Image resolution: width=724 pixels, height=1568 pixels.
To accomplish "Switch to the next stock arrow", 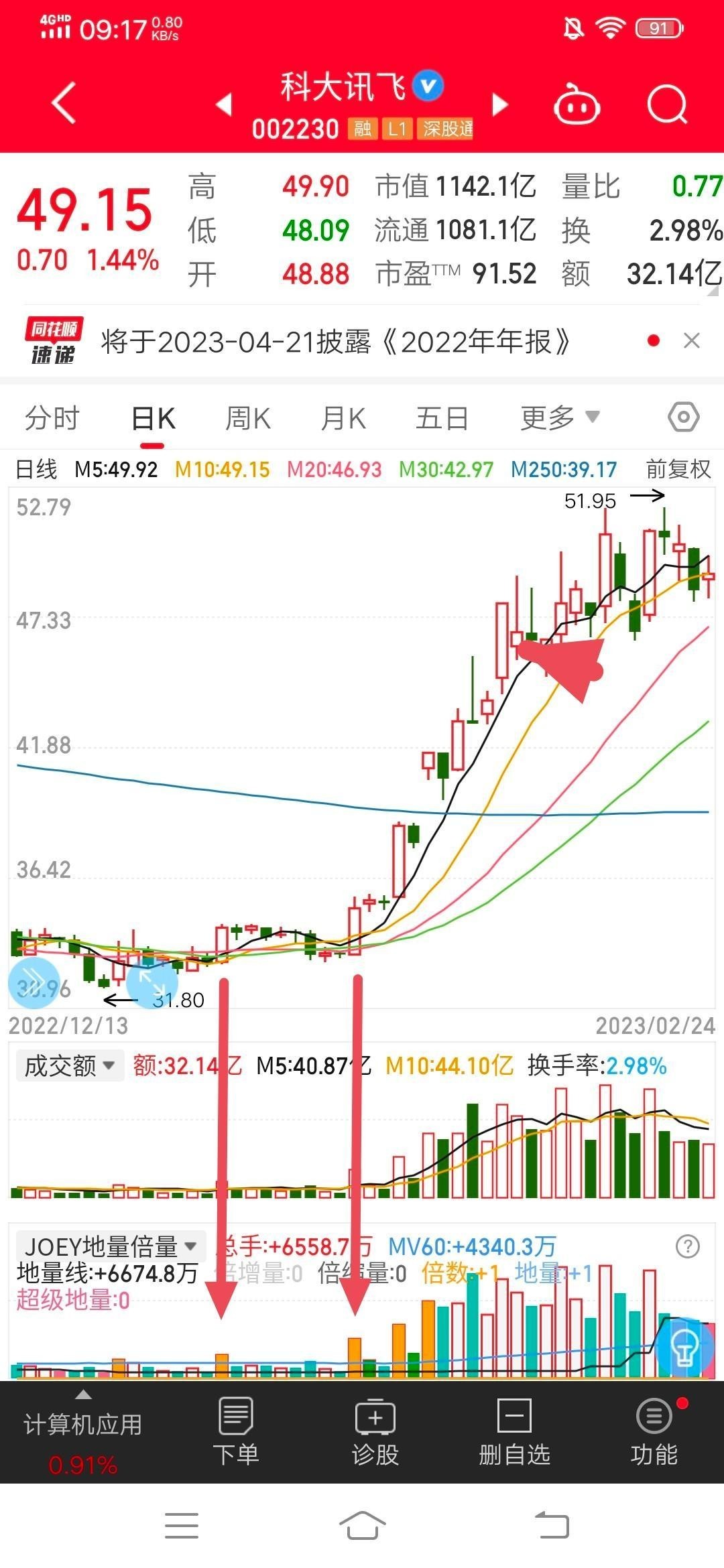I will 500,105.
